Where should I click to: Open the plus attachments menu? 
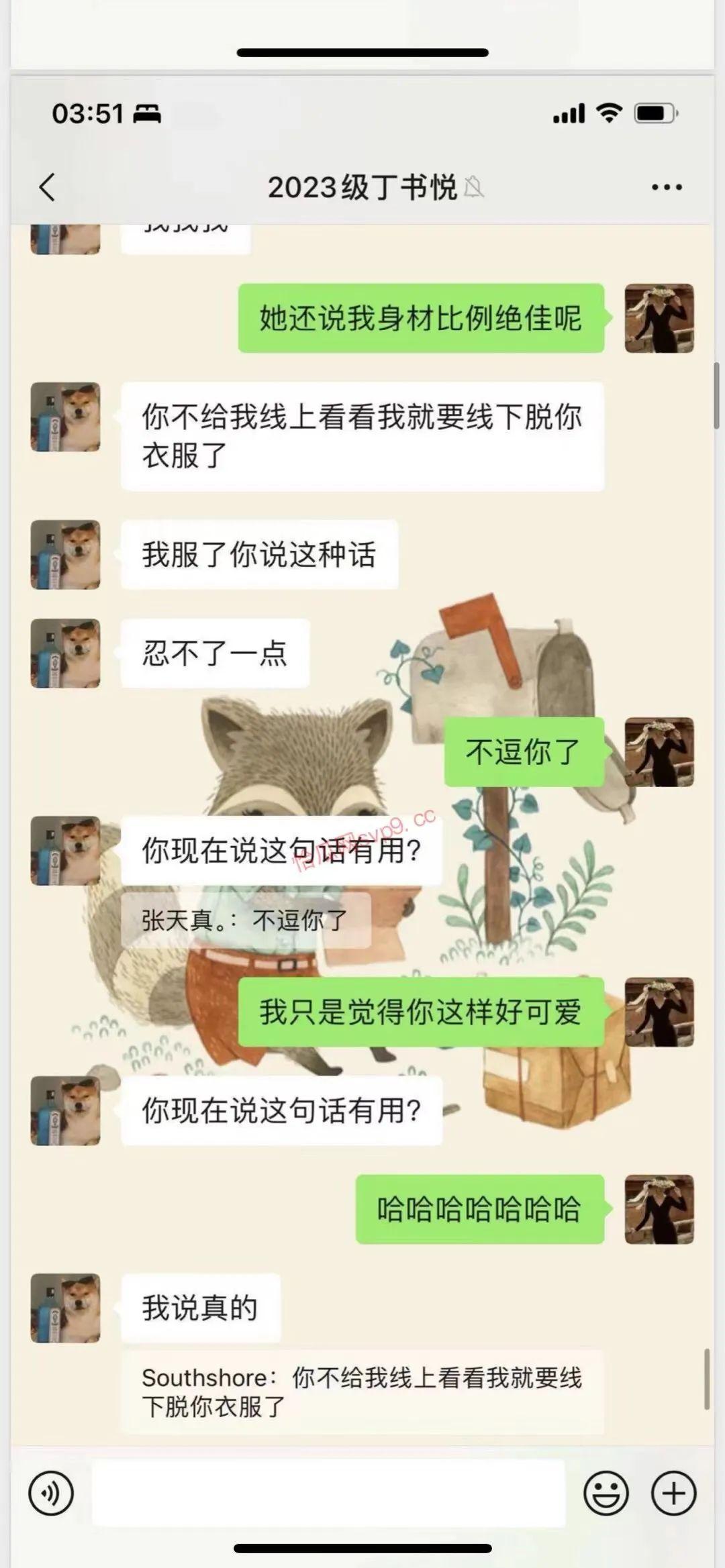[x=673, y=1493]
